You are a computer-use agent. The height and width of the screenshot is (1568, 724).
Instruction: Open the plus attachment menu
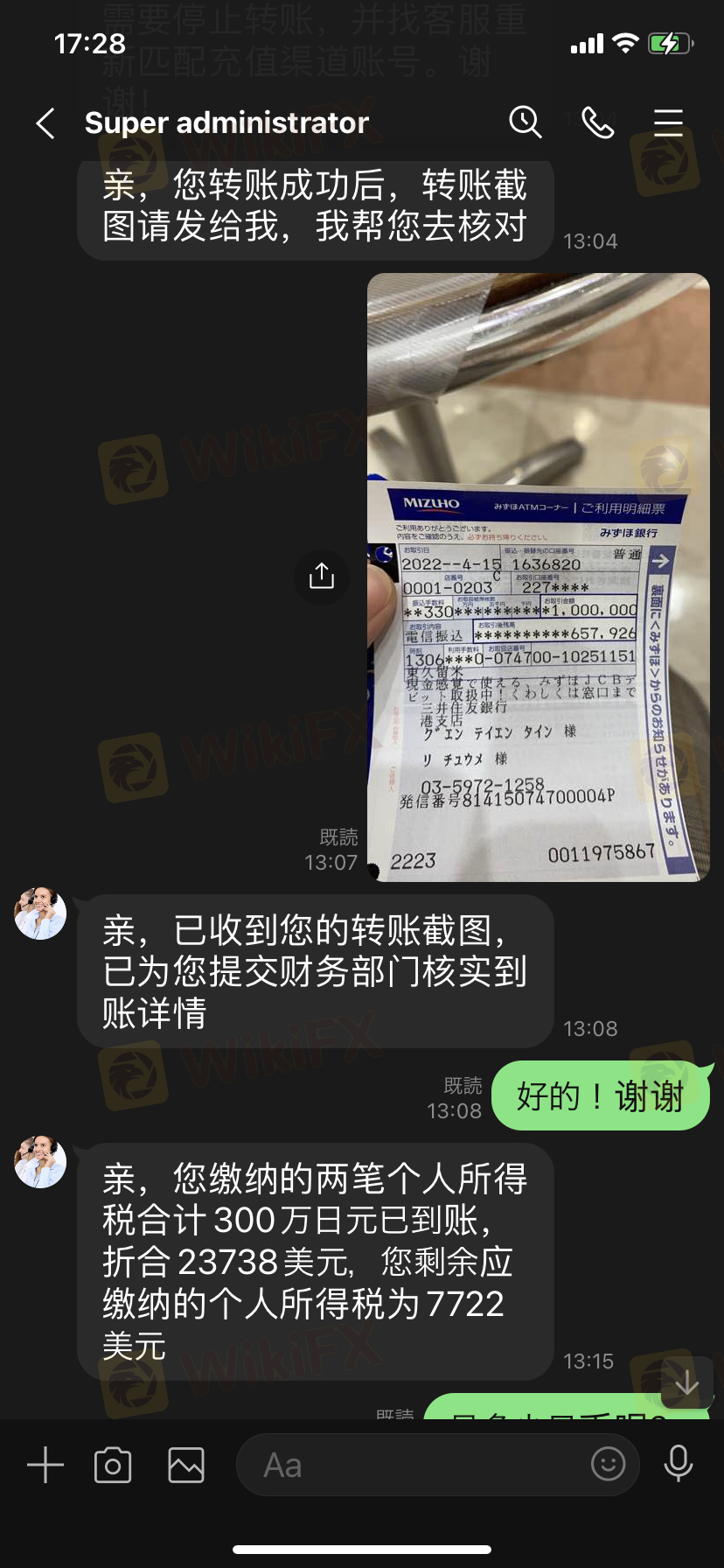coord(45,1465)
